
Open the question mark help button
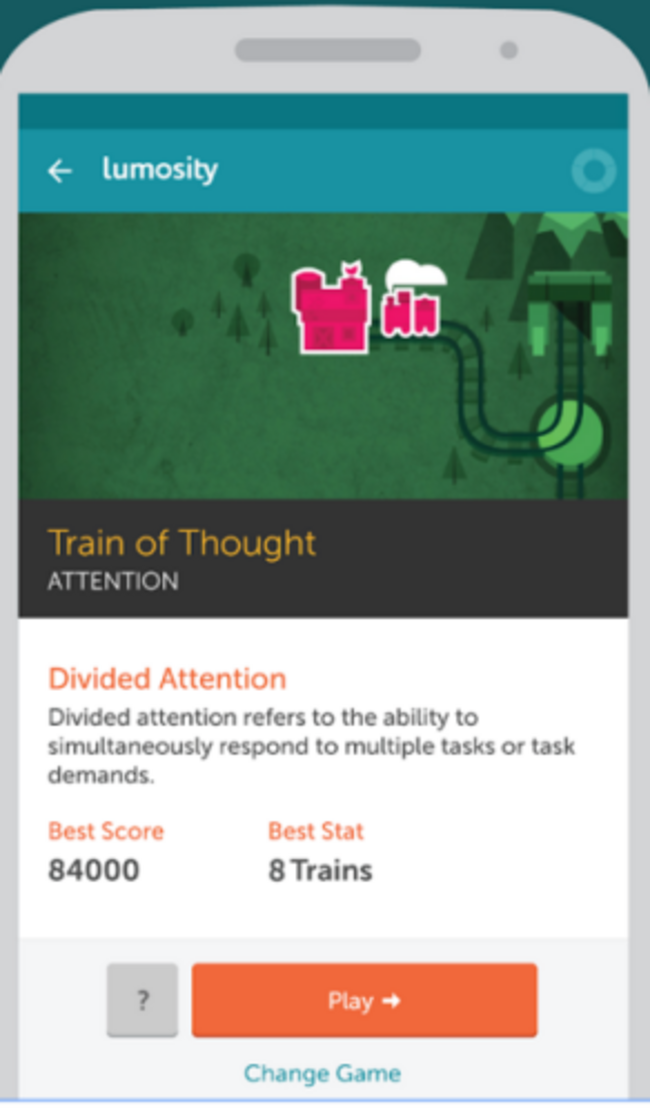coord(143,1000)
